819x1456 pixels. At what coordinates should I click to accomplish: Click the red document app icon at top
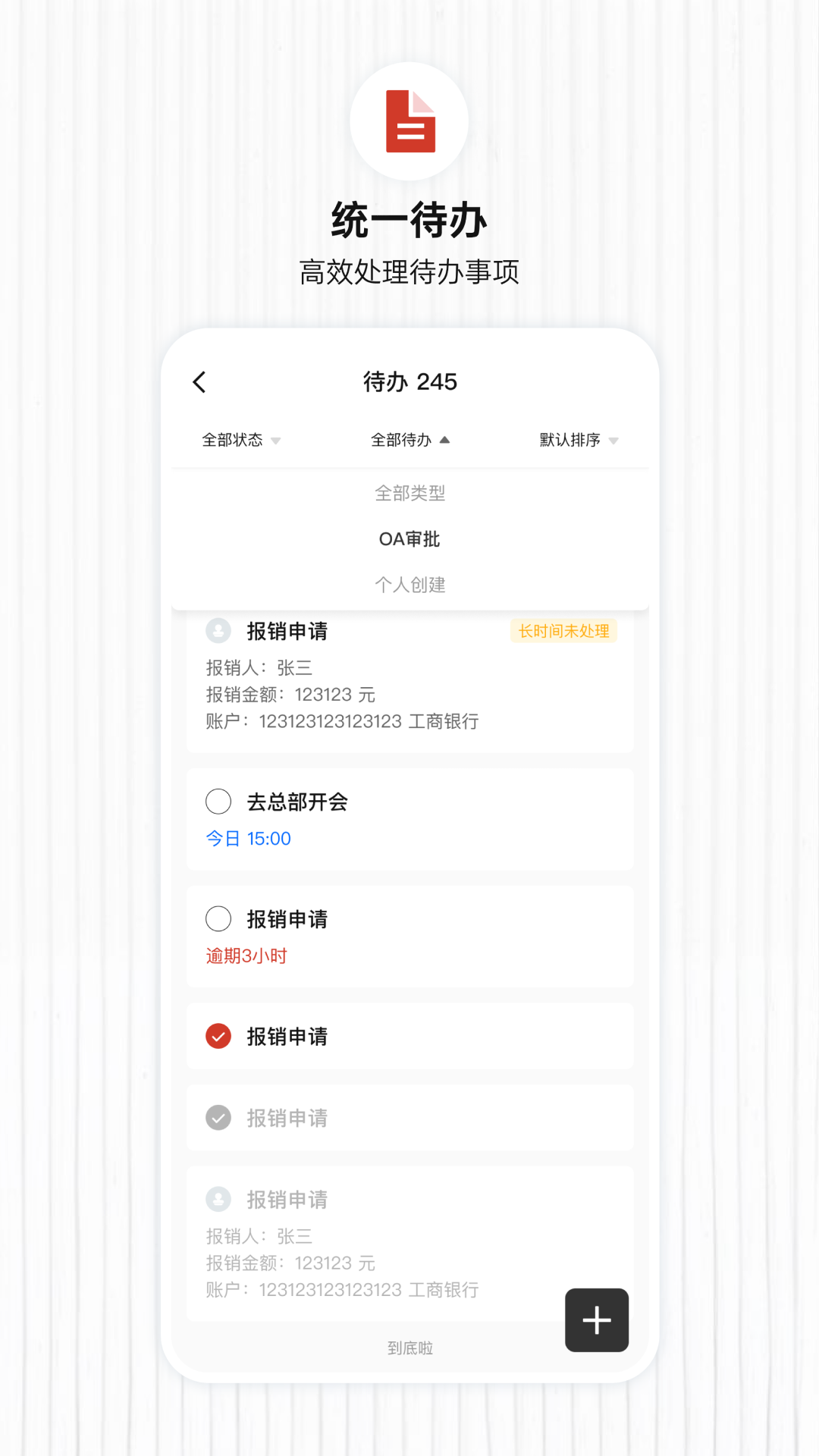pos(409,121)
